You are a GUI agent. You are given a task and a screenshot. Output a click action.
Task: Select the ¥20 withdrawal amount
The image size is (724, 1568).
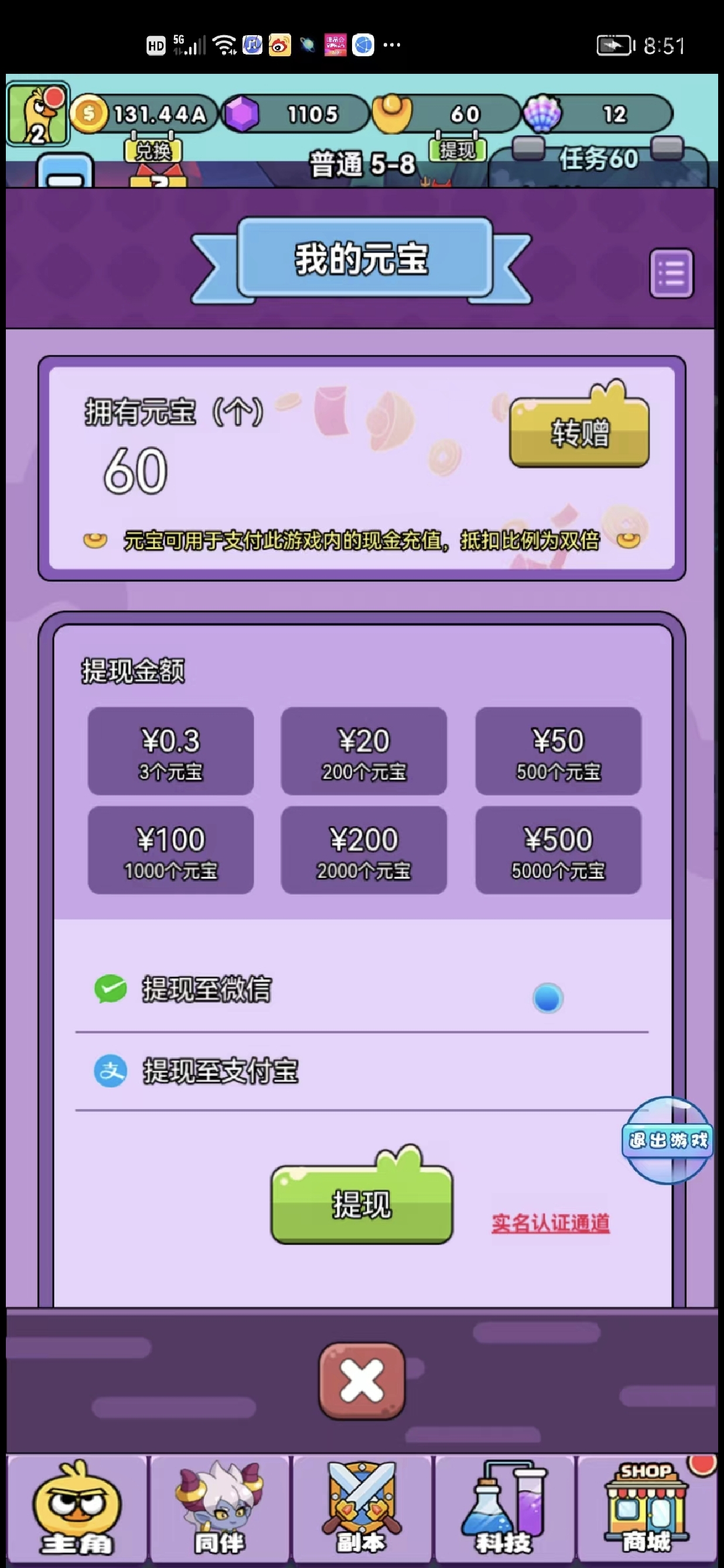pos(364,751)
